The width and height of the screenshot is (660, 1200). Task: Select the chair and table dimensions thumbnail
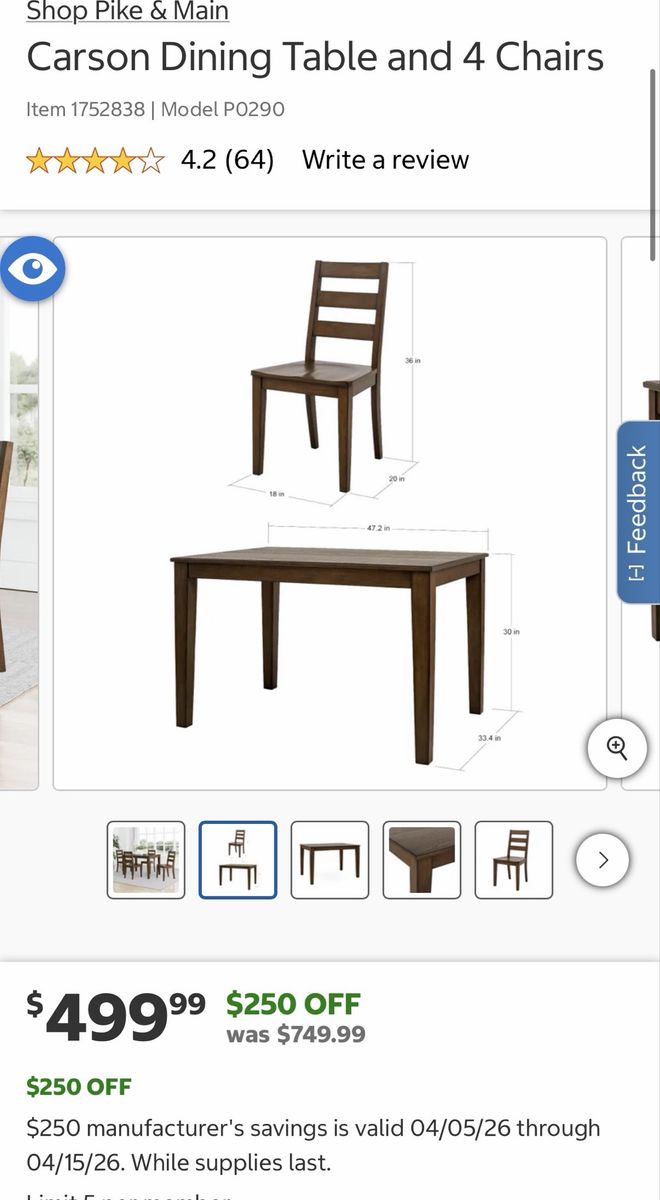coord(238,860)
